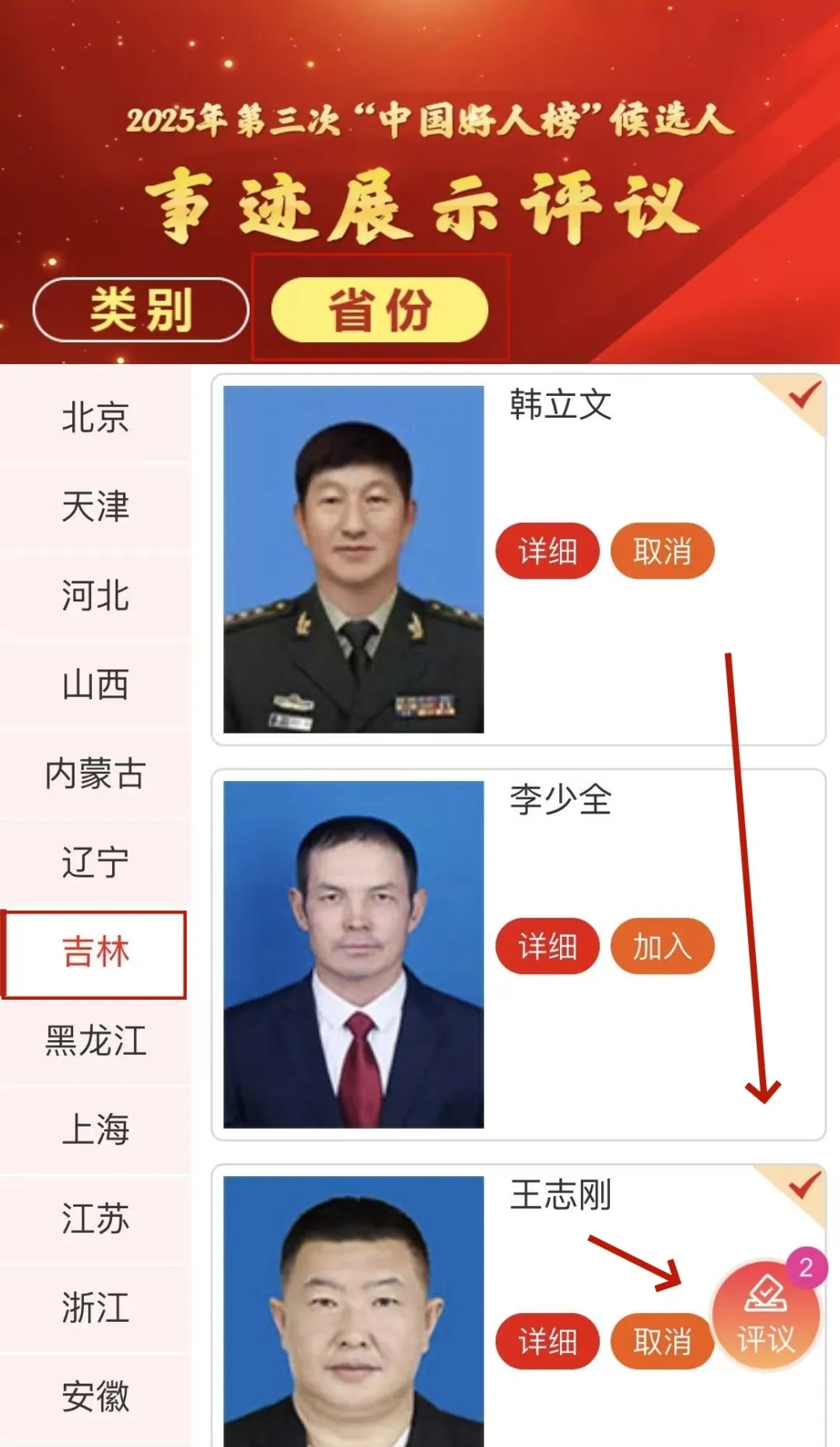Open 江苏 province candidates
Viewport: 840px width, 1447px height.
(95, 1219)
